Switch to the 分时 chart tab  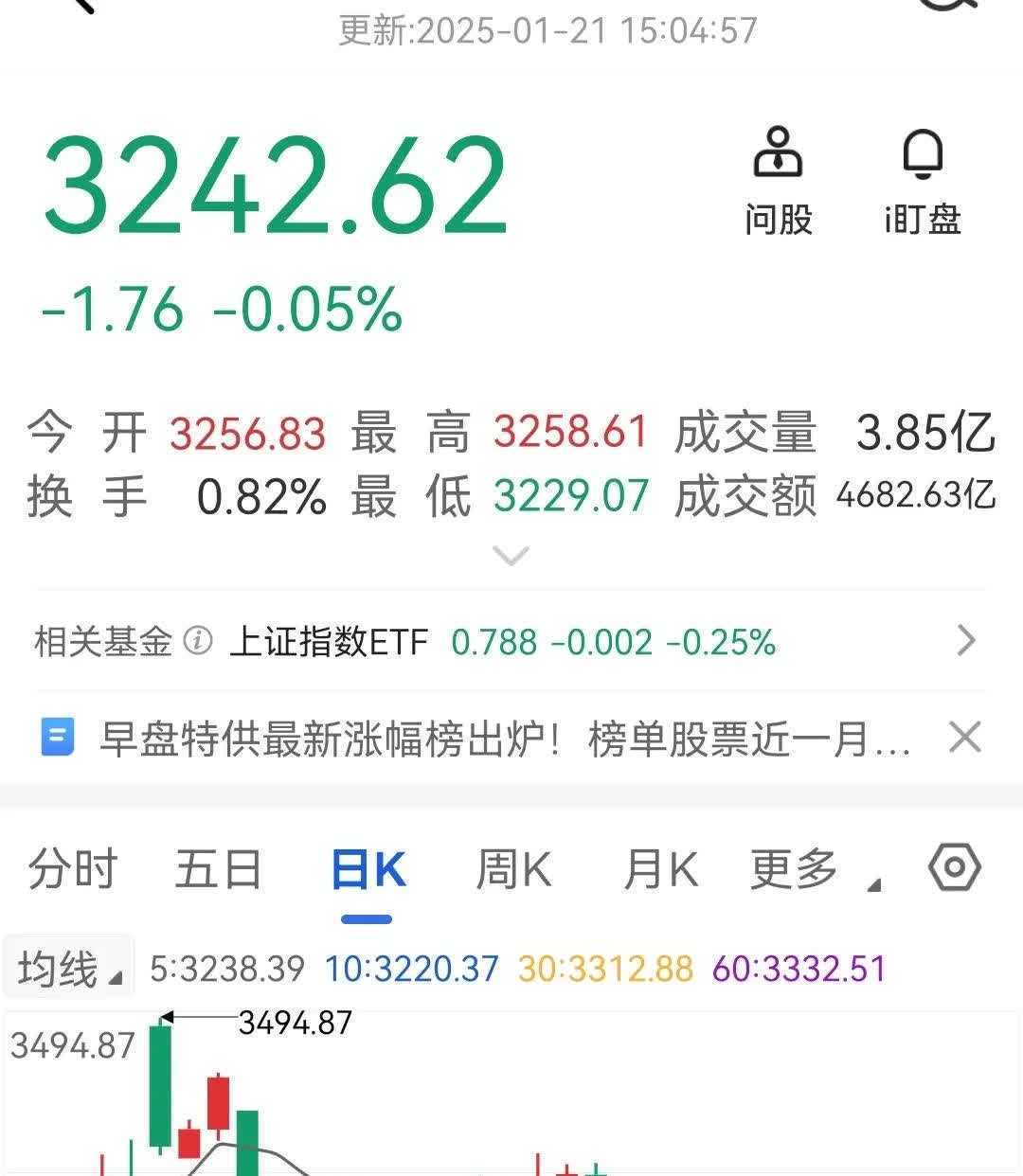pyautogui.click(x=72, y=869)
